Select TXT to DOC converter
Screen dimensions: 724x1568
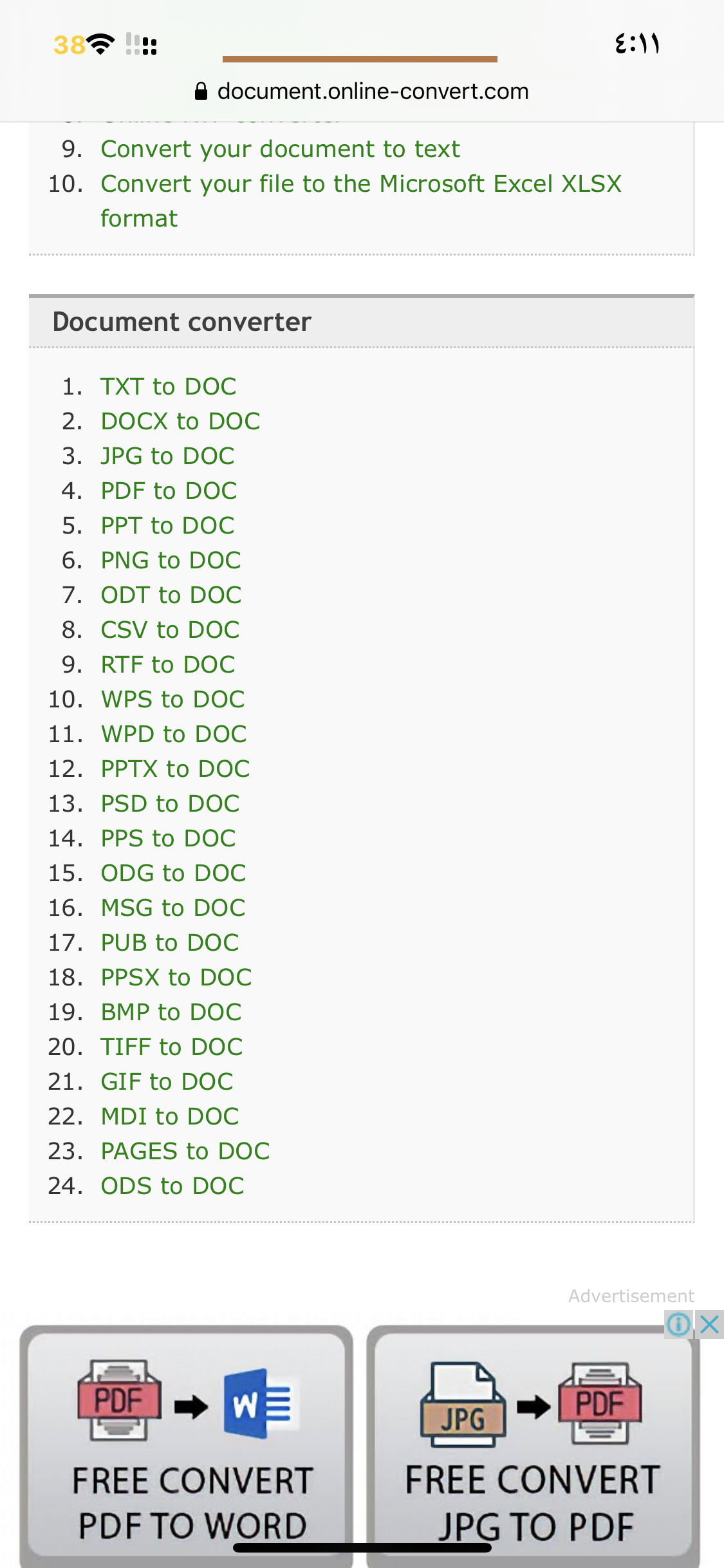coord(169,387)
